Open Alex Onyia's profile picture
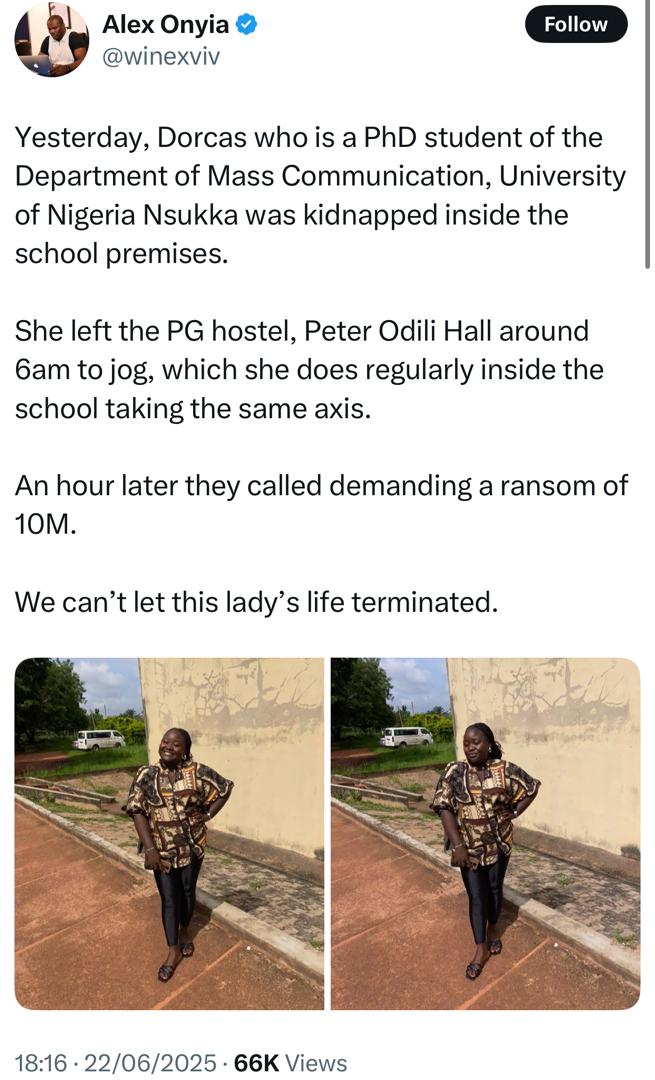The width and height of the screenshot is (655, 1080). click(50, 40)
